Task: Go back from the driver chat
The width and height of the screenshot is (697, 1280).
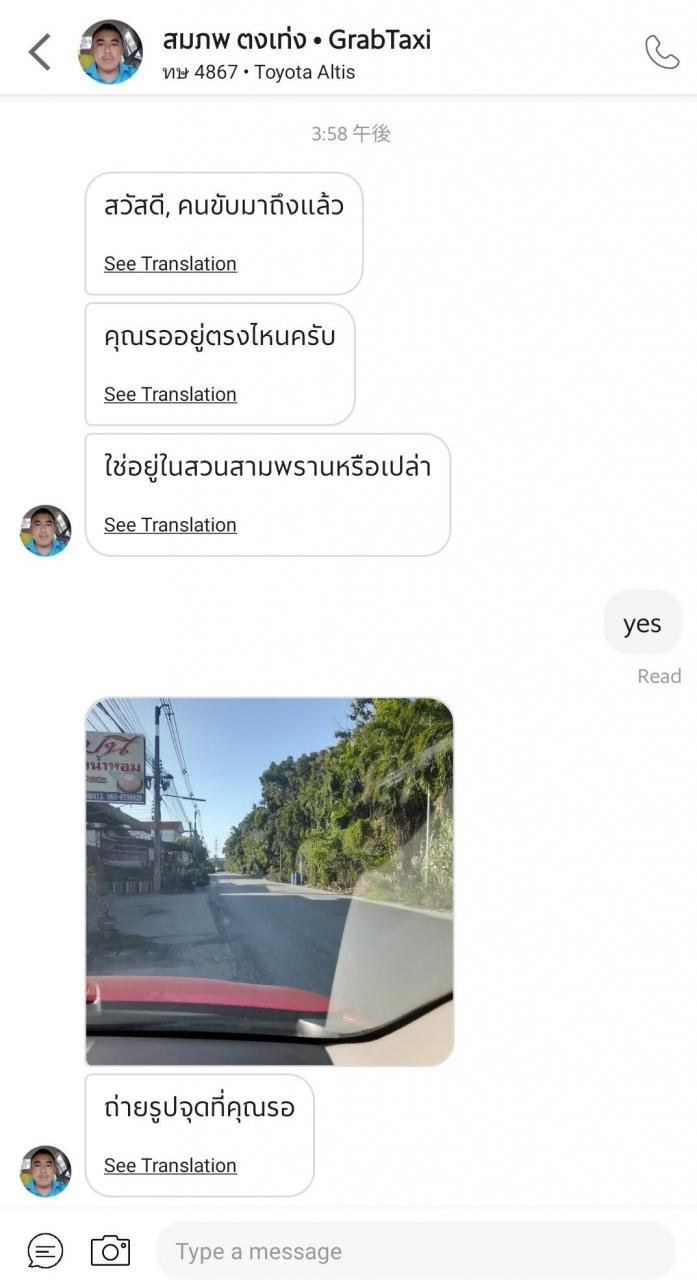Action: 39,52
